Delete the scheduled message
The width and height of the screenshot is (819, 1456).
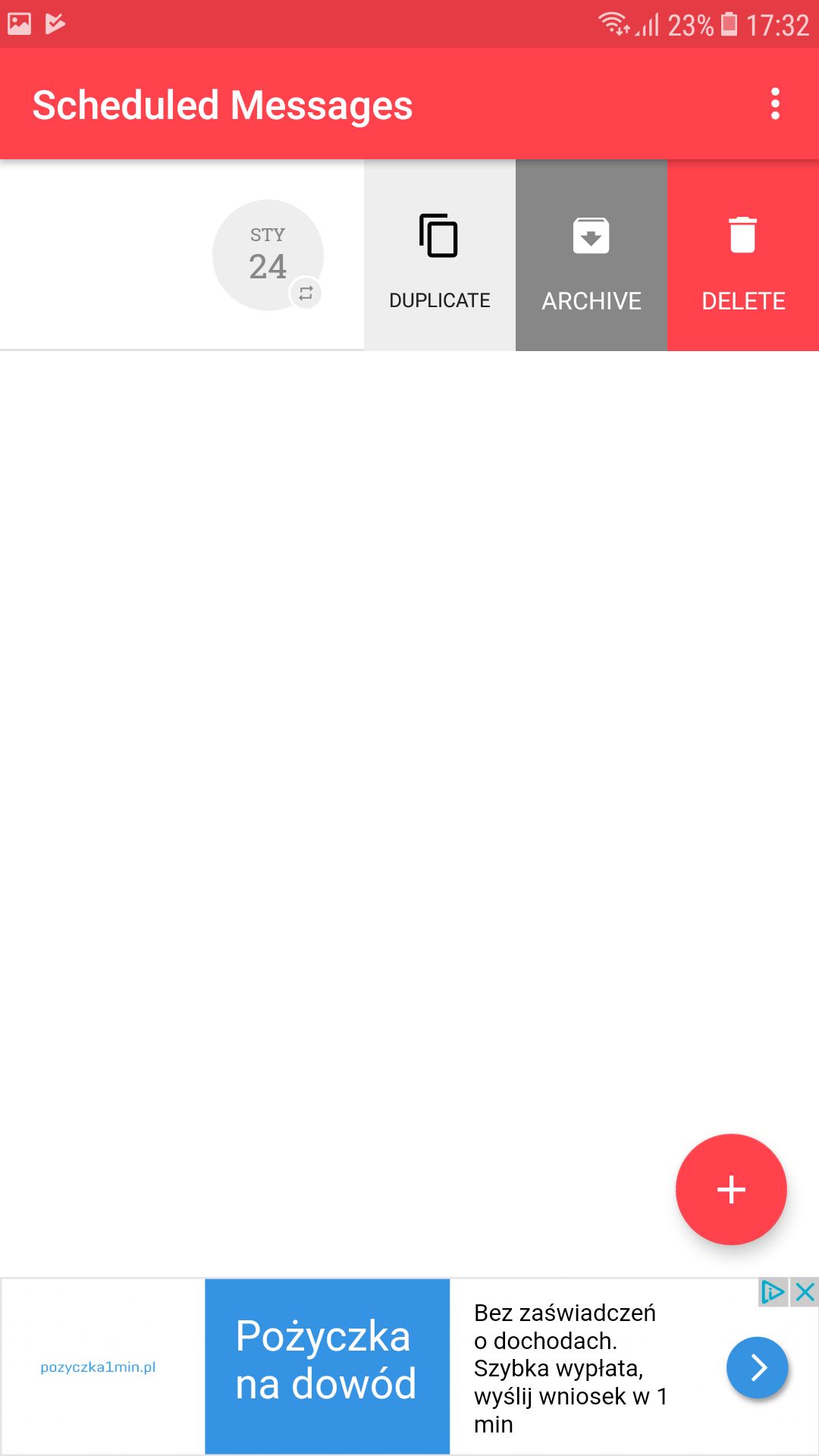pyautogui.click(x=743, y=256)
